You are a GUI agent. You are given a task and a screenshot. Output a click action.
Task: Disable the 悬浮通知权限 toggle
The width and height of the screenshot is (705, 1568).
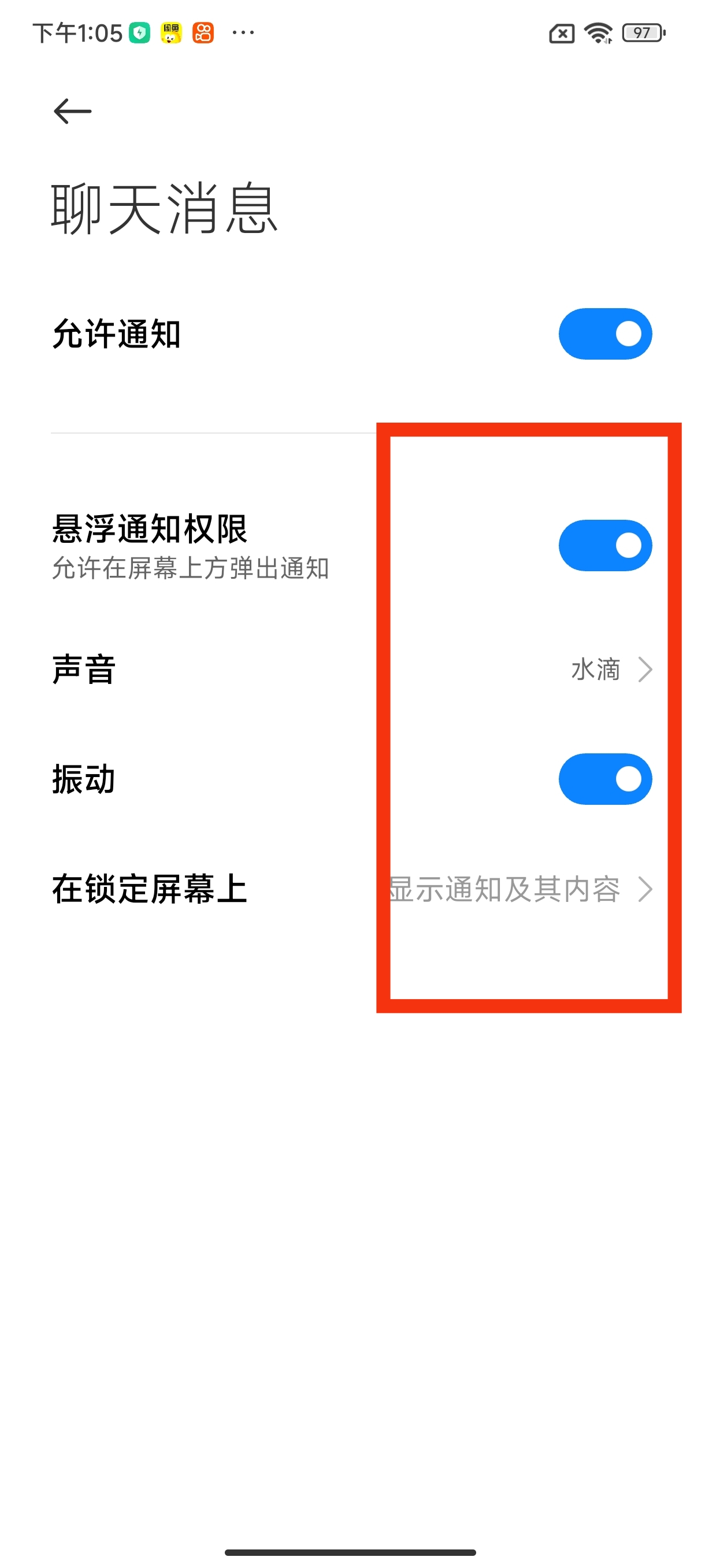click(x=604, y=545)
